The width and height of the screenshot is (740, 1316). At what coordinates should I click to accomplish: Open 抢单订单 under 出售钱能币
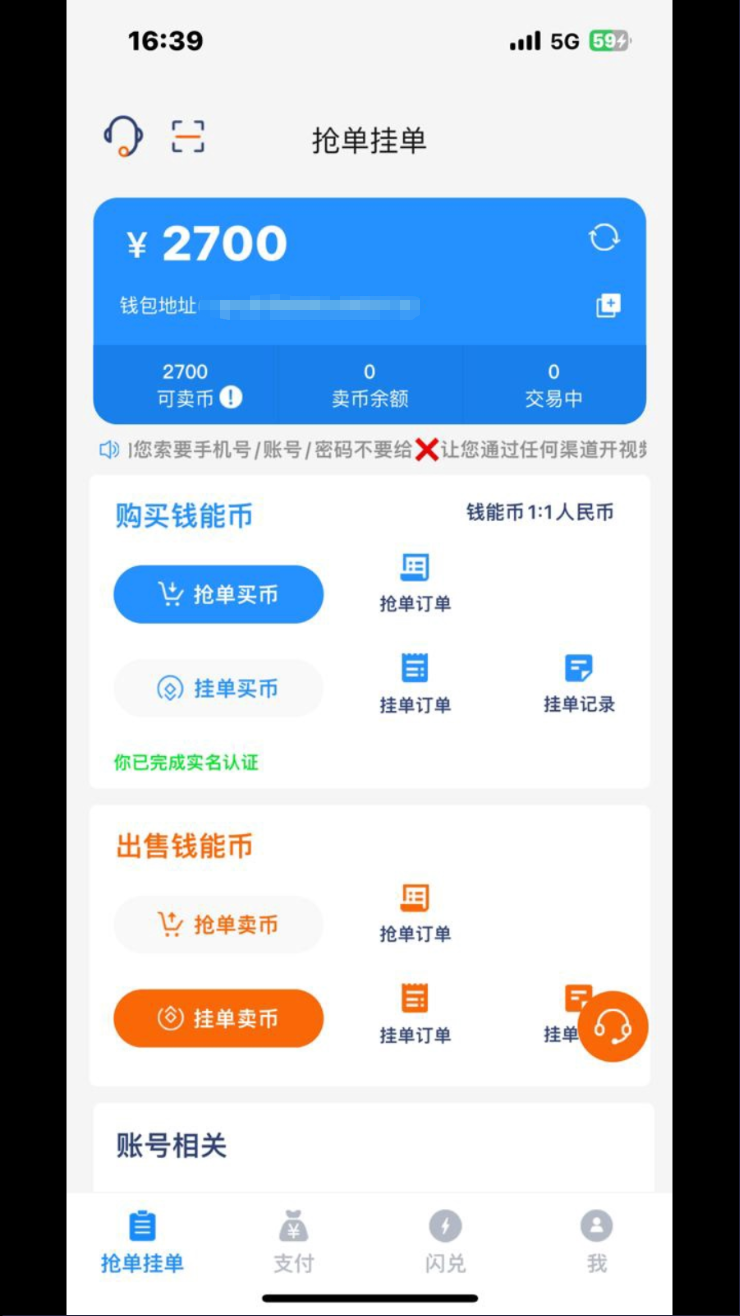click(x=415, y=912)
